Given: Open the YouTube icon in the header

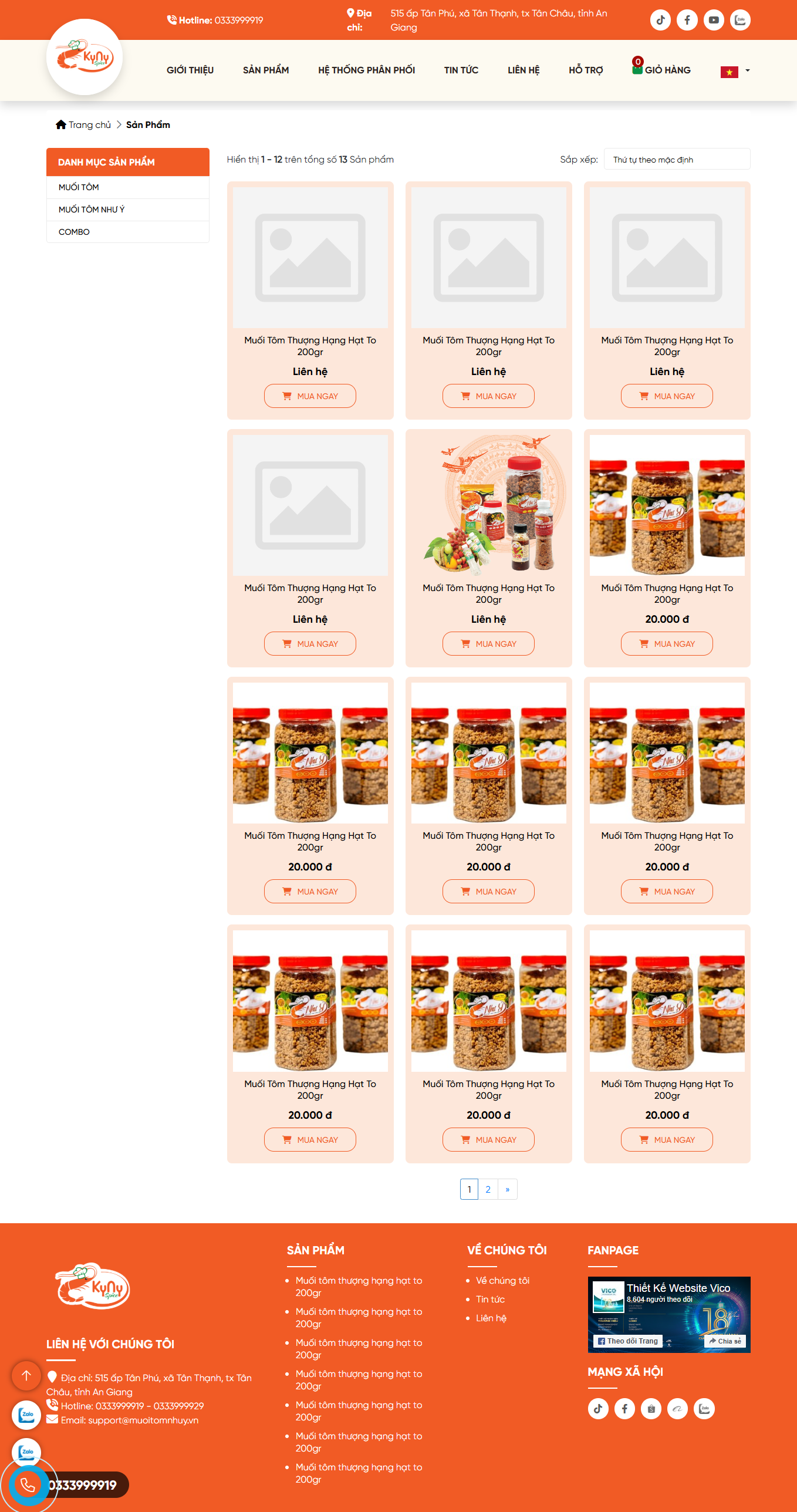Looking at the screenshot, I should click(713, 20).
